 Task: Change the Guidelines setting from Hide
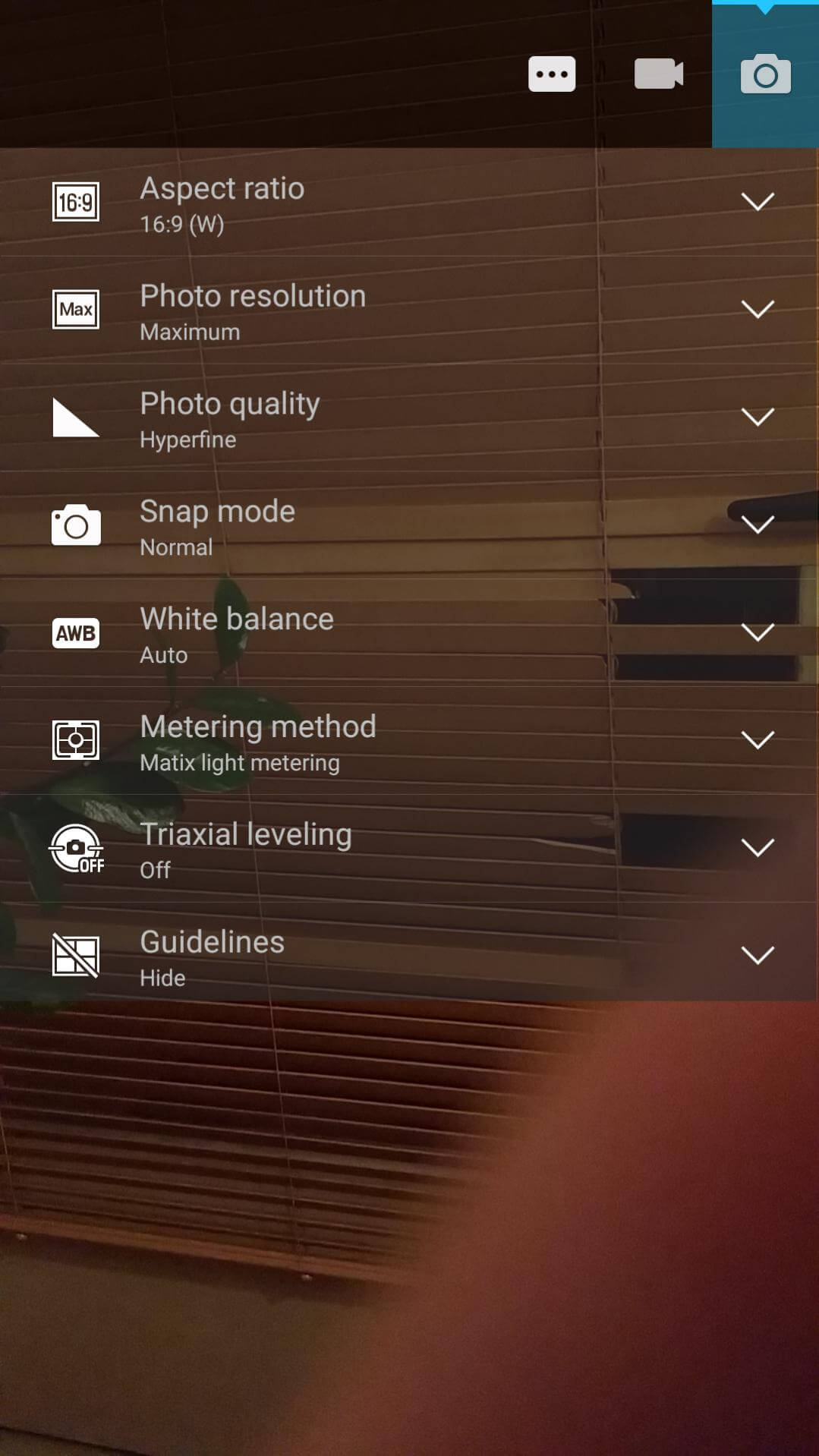pos(409,952)
